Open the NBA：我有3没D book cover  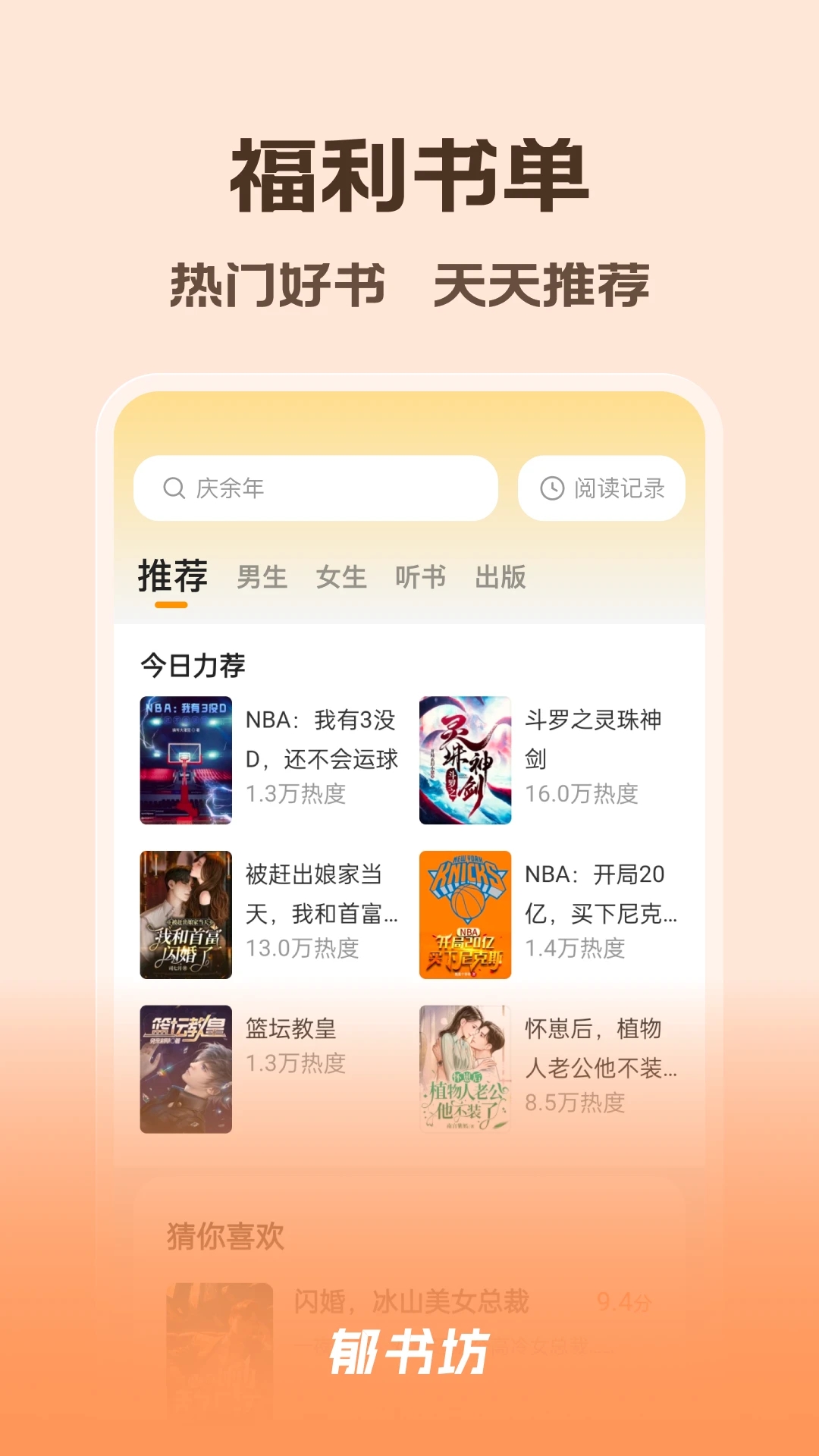click(186, 758)
